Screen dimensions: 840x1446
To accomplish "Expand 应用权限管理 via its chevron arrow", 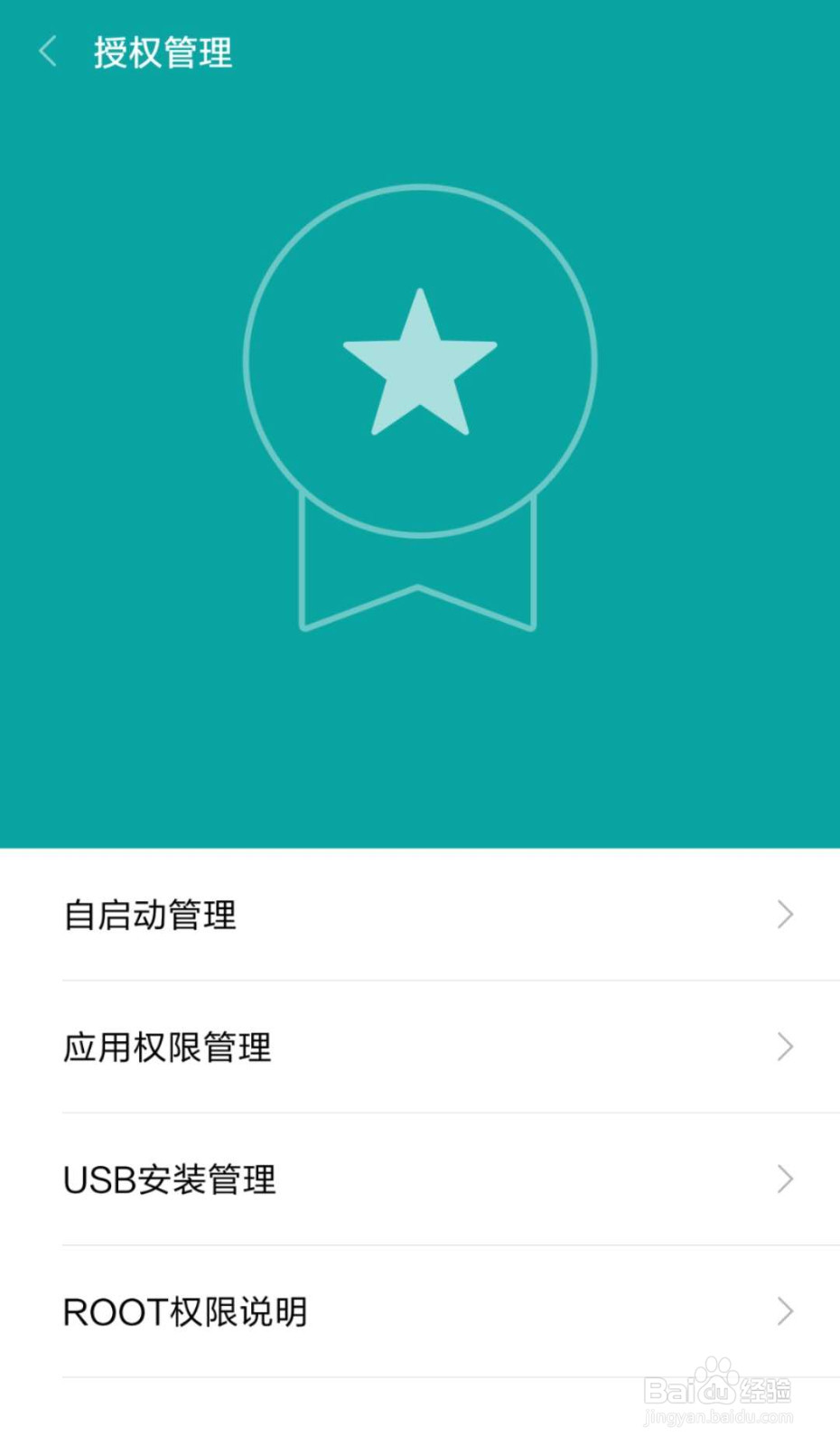I will click(784, 1047).
